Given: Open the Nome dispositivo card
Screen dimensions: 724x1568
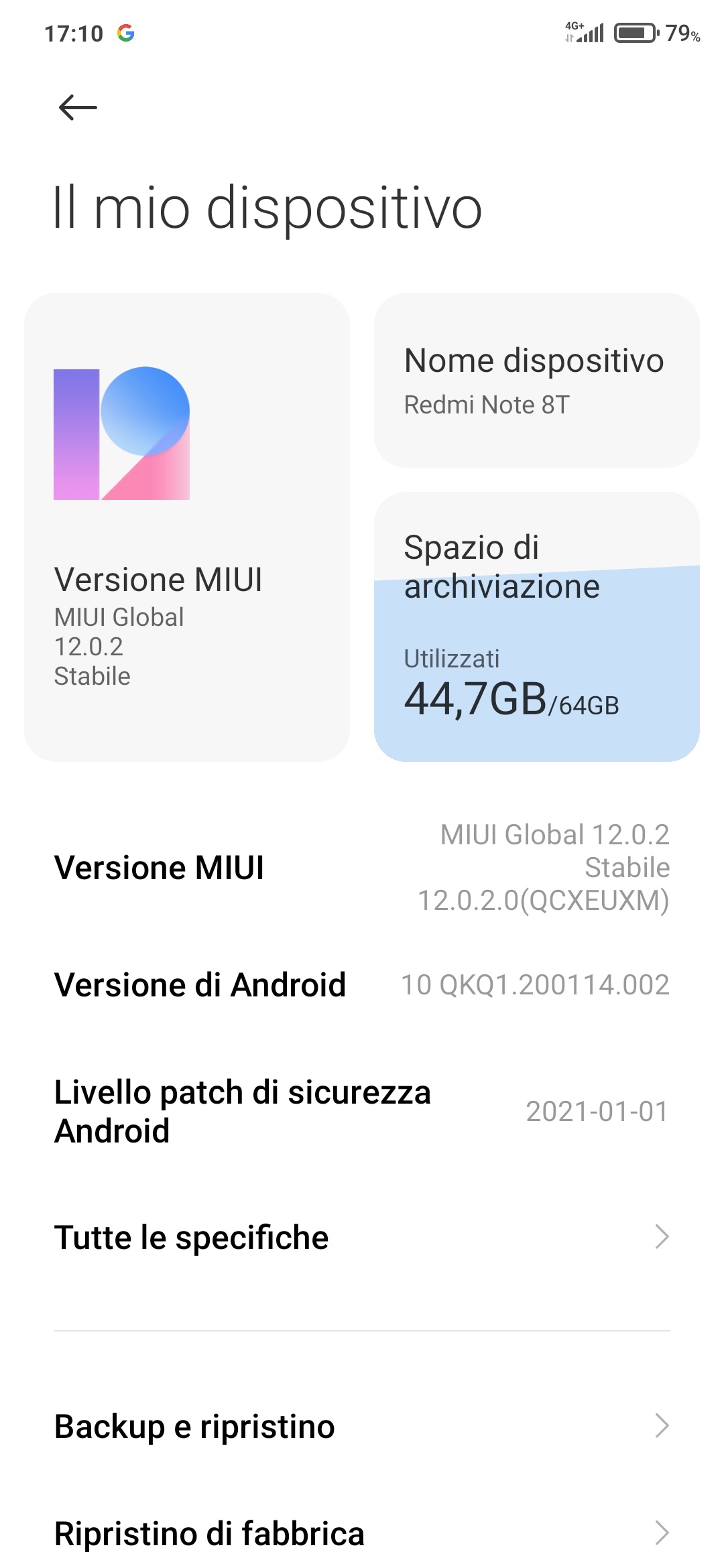Looking at the screenshot, I should (x=537, y=380).
